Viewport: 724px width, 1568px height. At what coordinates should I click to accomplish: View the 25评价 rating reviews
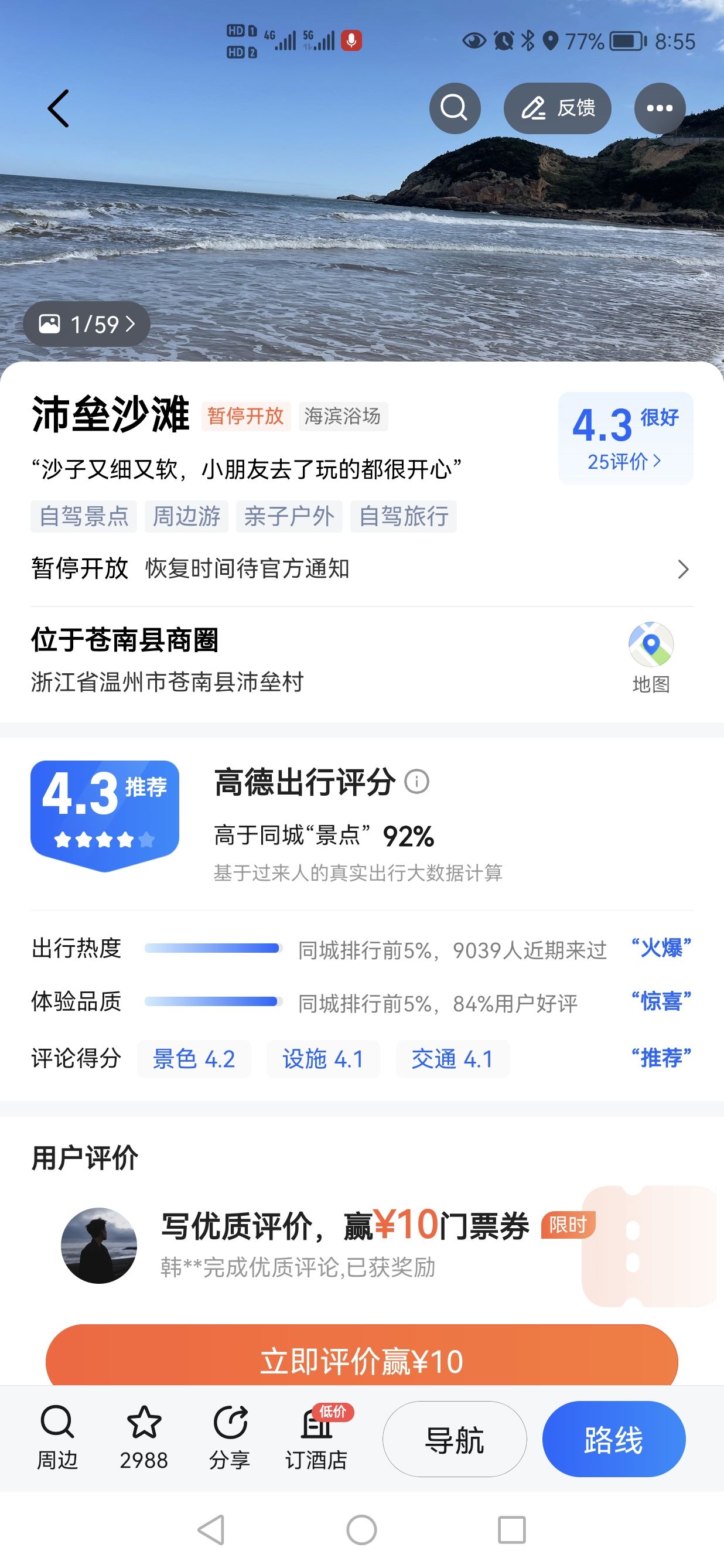point(625,461)
